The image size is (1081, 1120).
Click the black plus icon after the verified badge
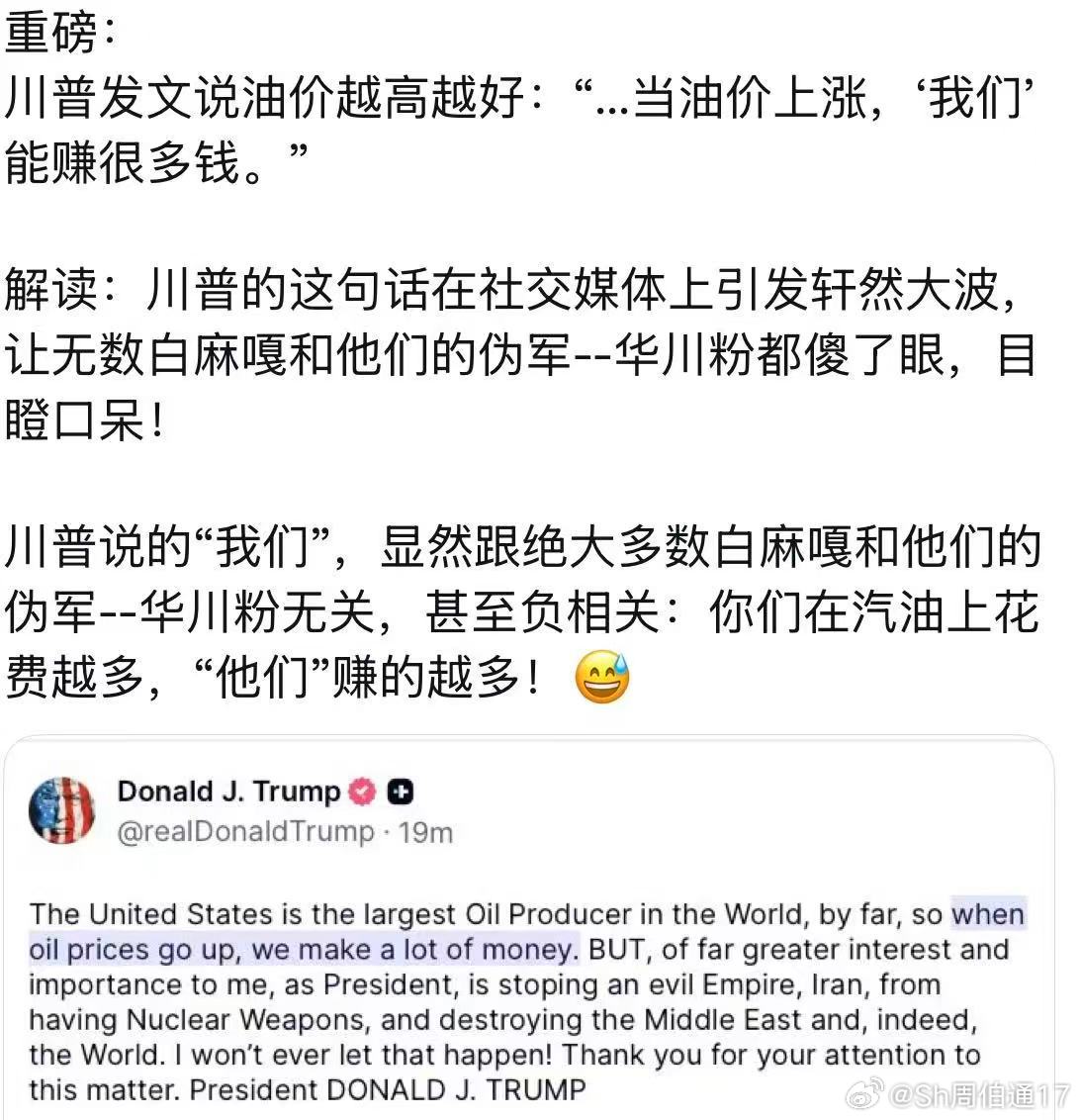click(x=400, y=792)
